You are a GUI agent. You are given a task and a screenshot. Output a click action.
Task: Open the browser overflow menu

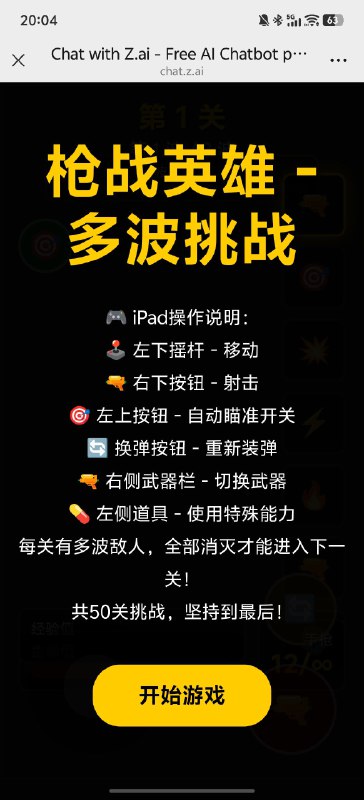click(x=338, y=61)
